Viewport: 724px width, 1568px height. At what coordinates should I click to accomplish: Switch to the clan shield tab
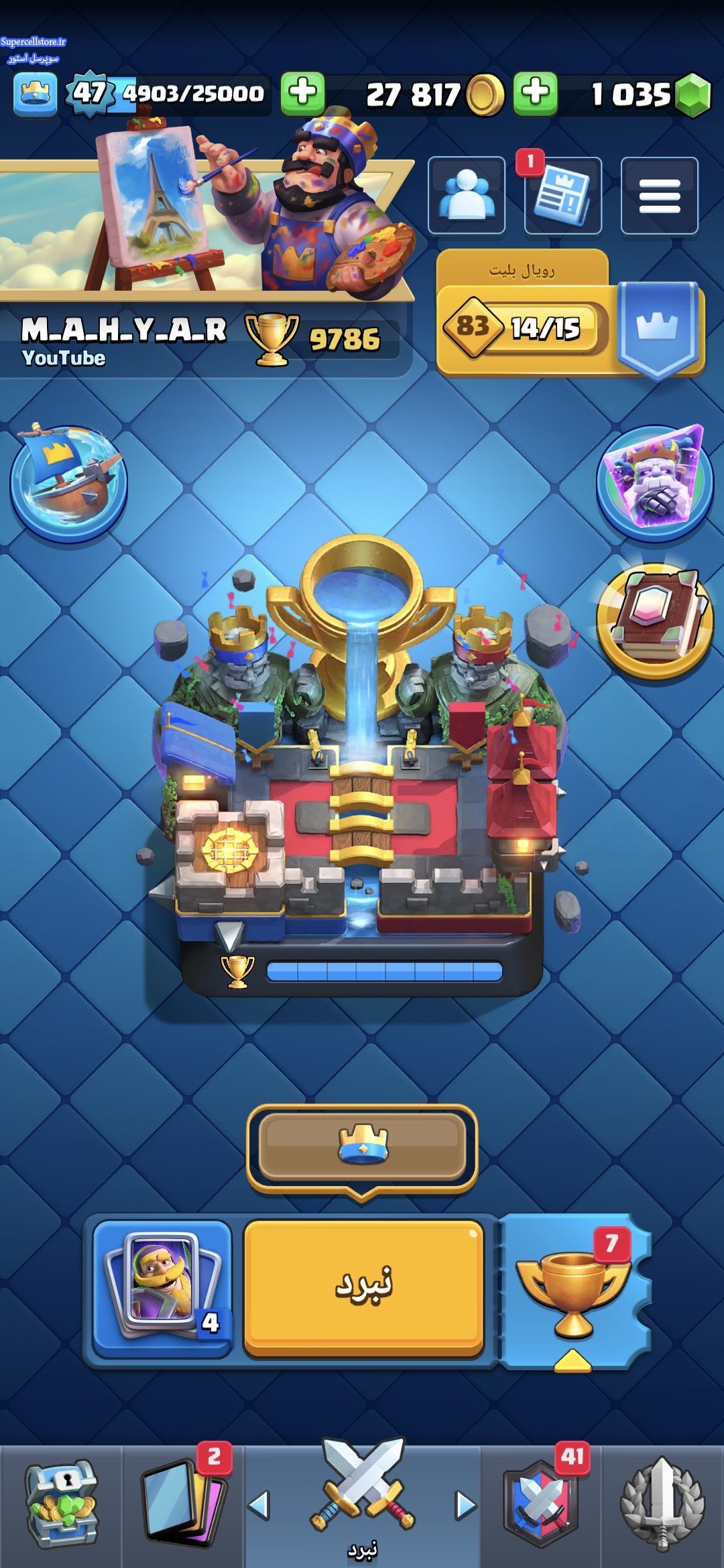click(x=542, y=1504)
